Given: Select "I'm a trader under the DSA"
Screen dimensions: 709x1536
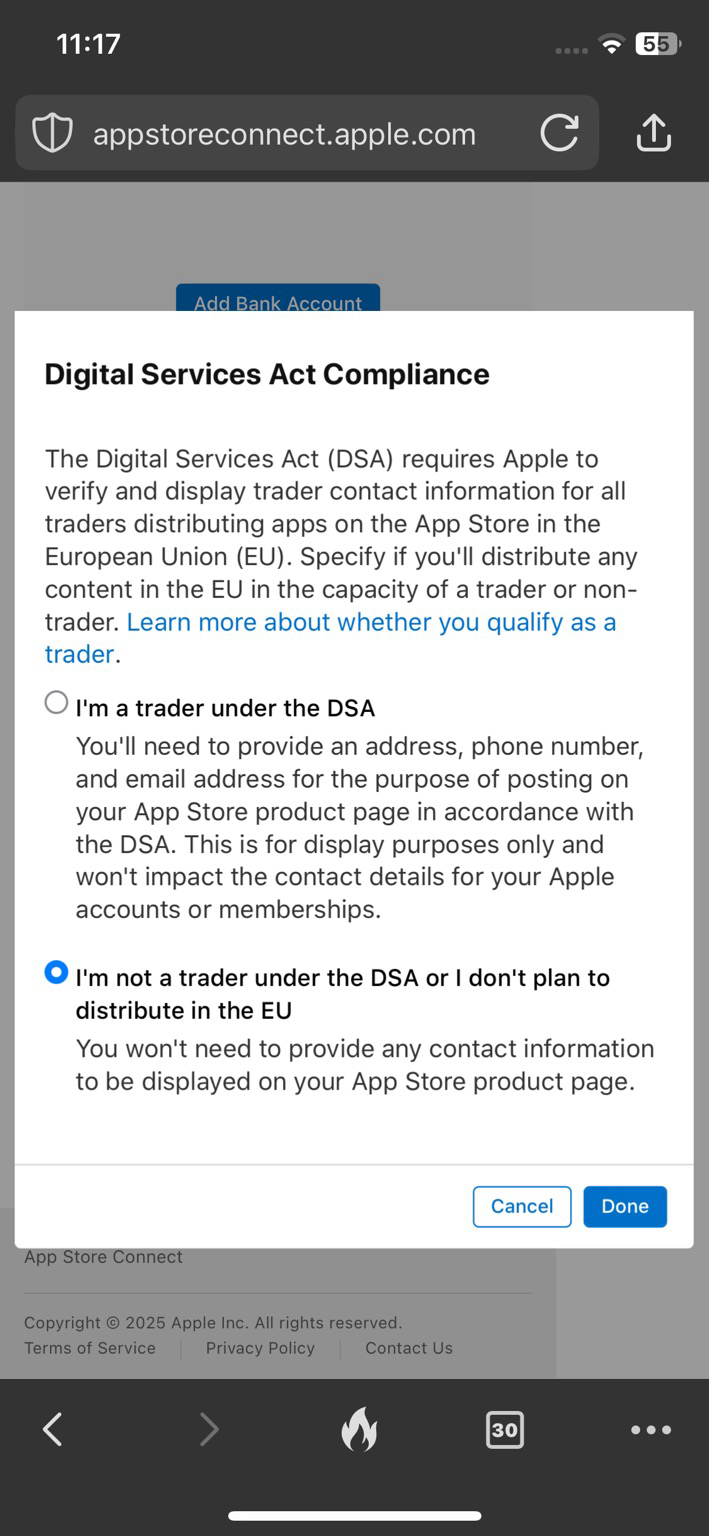Looking at the screenshot, I should click(x=57, y=703).
